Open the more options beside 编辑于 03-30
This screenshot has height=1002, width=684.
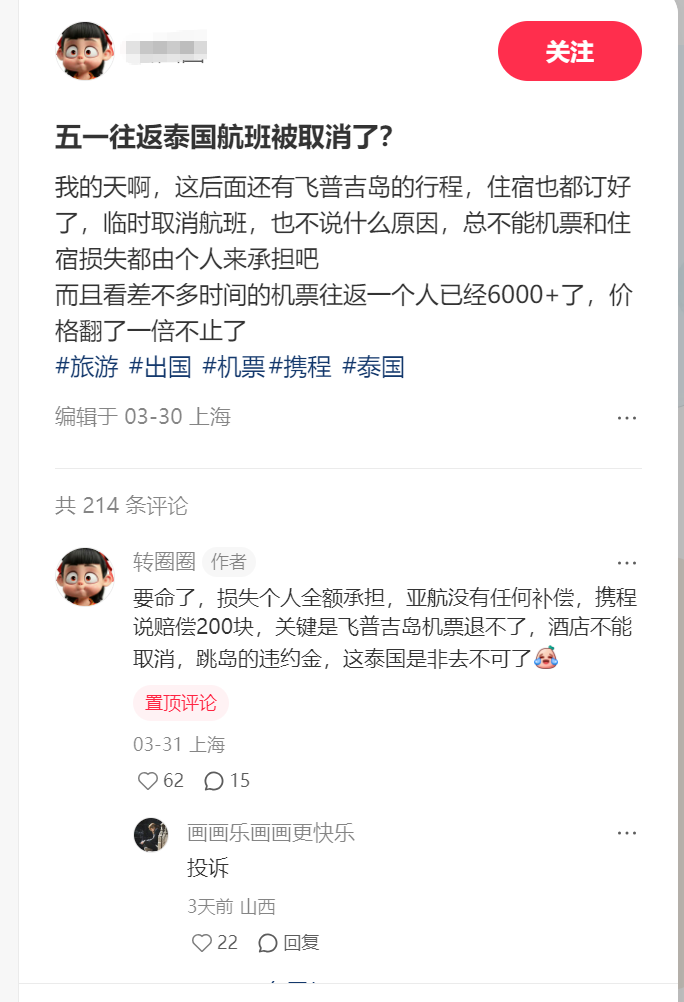point(627,418)
